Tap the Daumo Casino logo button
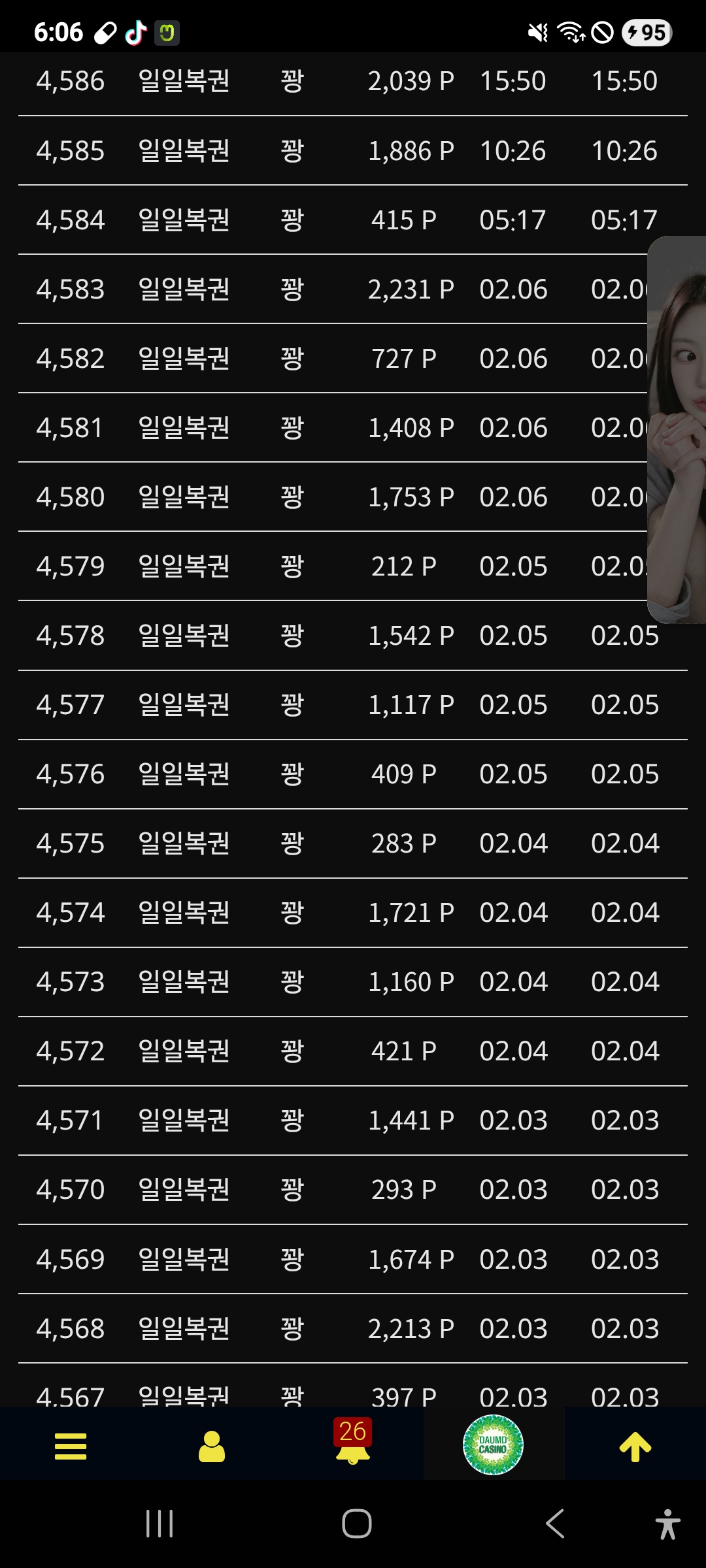This screenshot has width=706, height=1568. [x=493, y=1445]
